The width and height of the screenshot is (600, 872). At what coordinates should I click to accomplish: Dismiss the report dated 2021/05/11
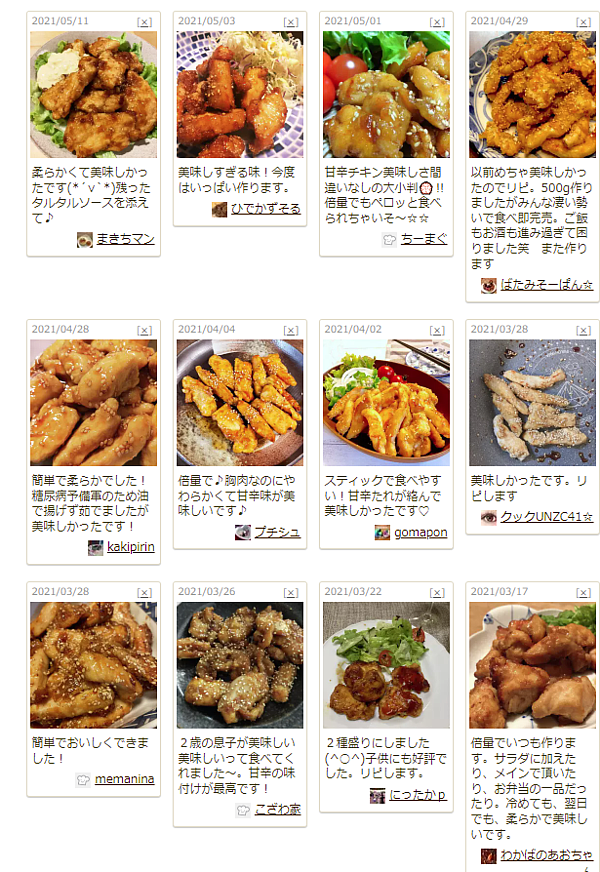(144, 21)
